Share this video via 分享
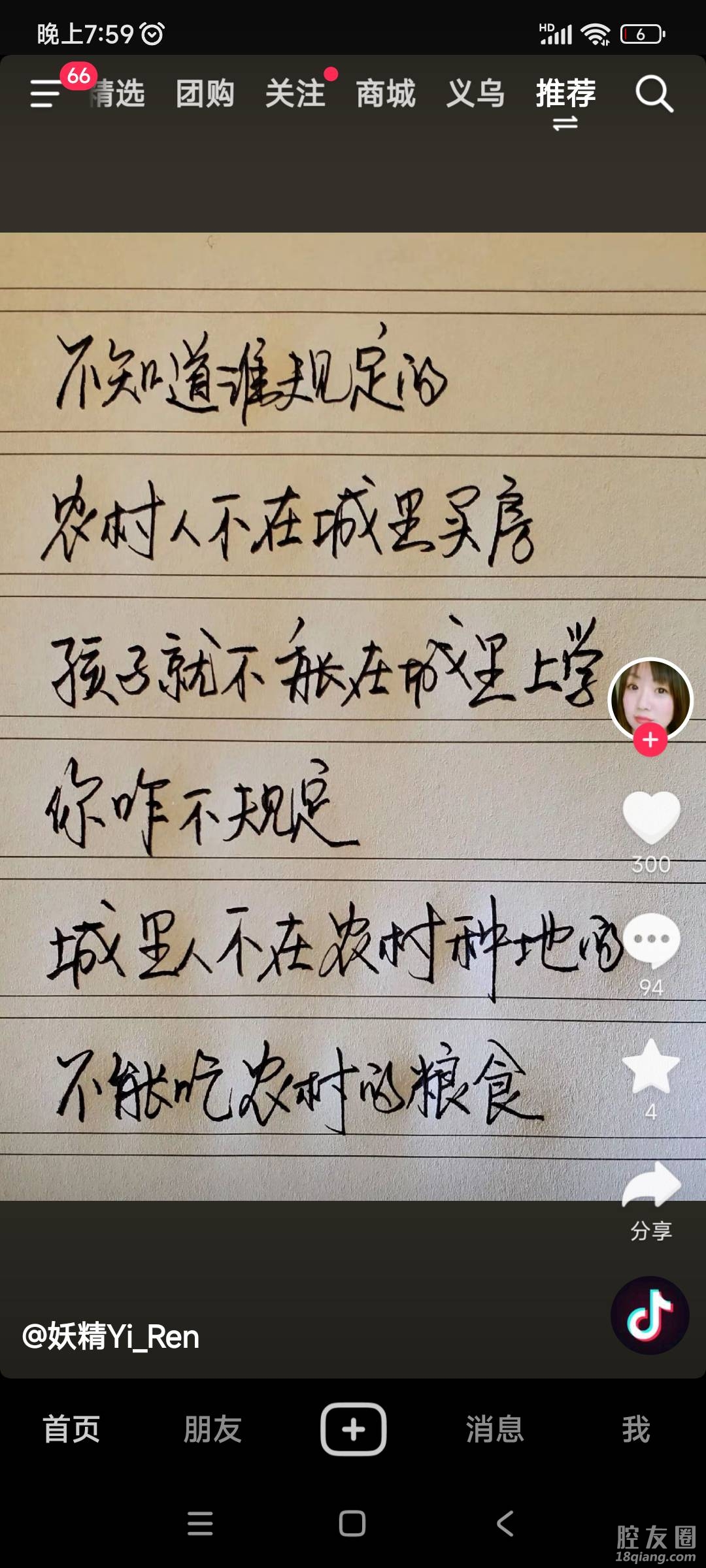This screenshot has height=1568, width=706. tap(651, 1186)
